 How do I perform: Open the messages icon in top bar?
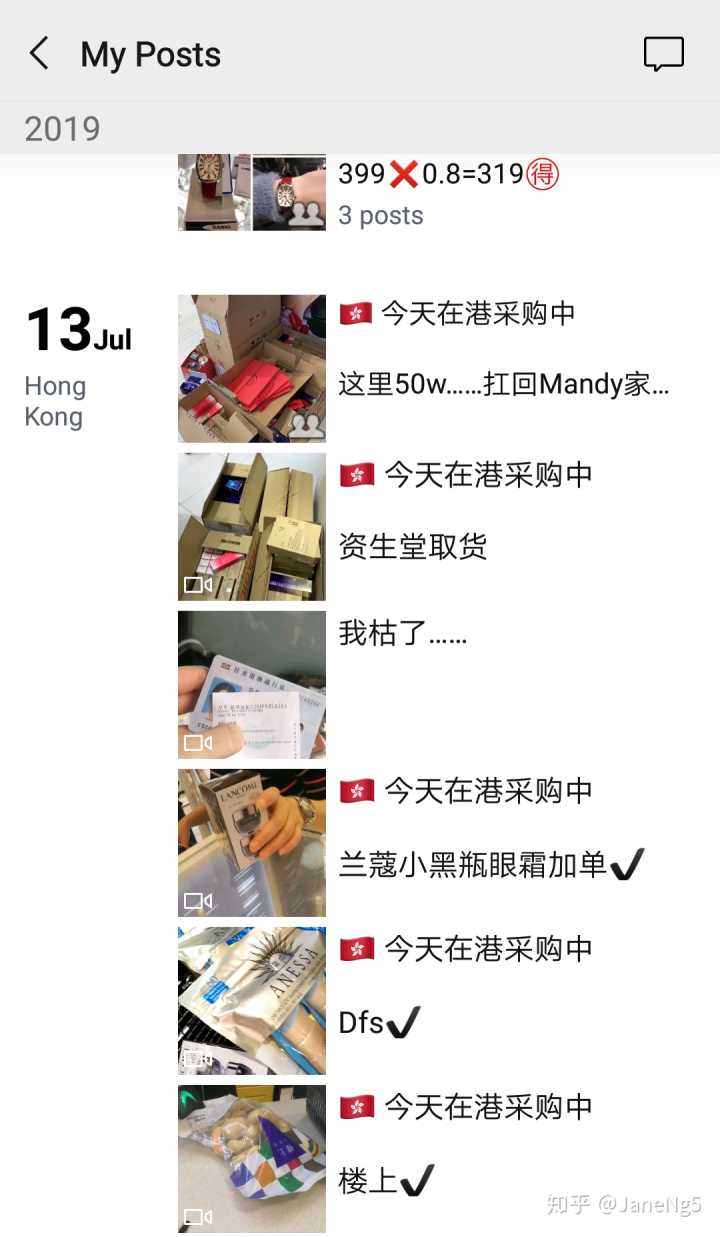663,54
